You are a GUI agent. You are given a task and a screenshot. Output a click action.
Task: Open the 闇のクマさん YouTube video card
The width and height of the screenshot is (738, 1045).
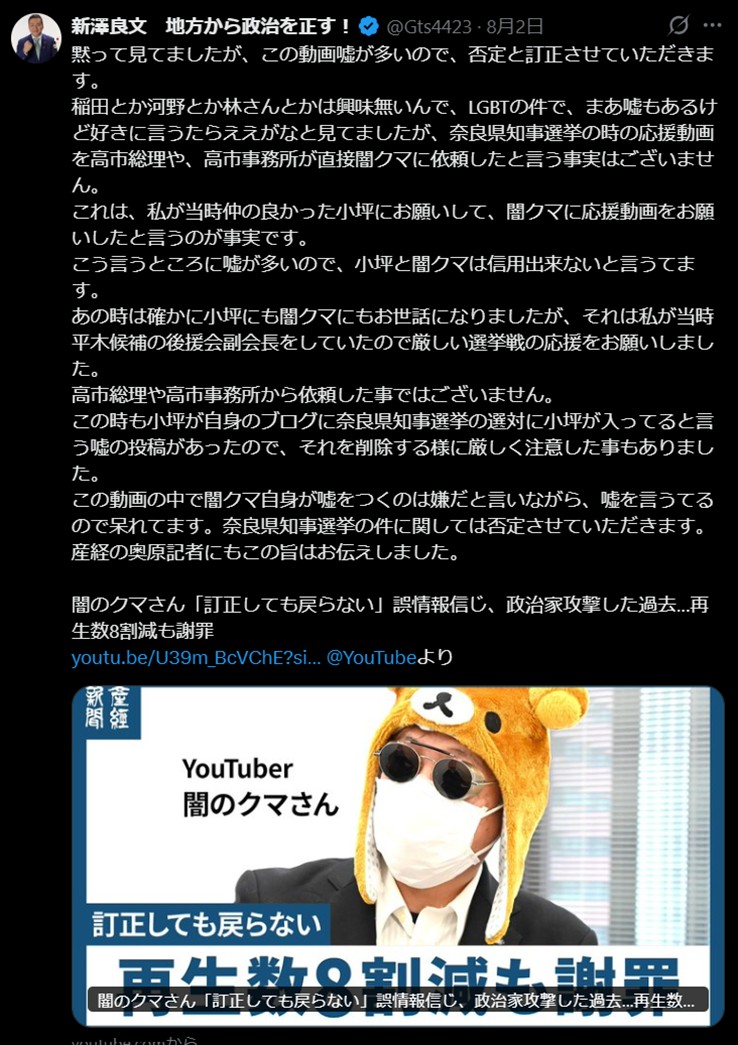click(x=398, y=856)
